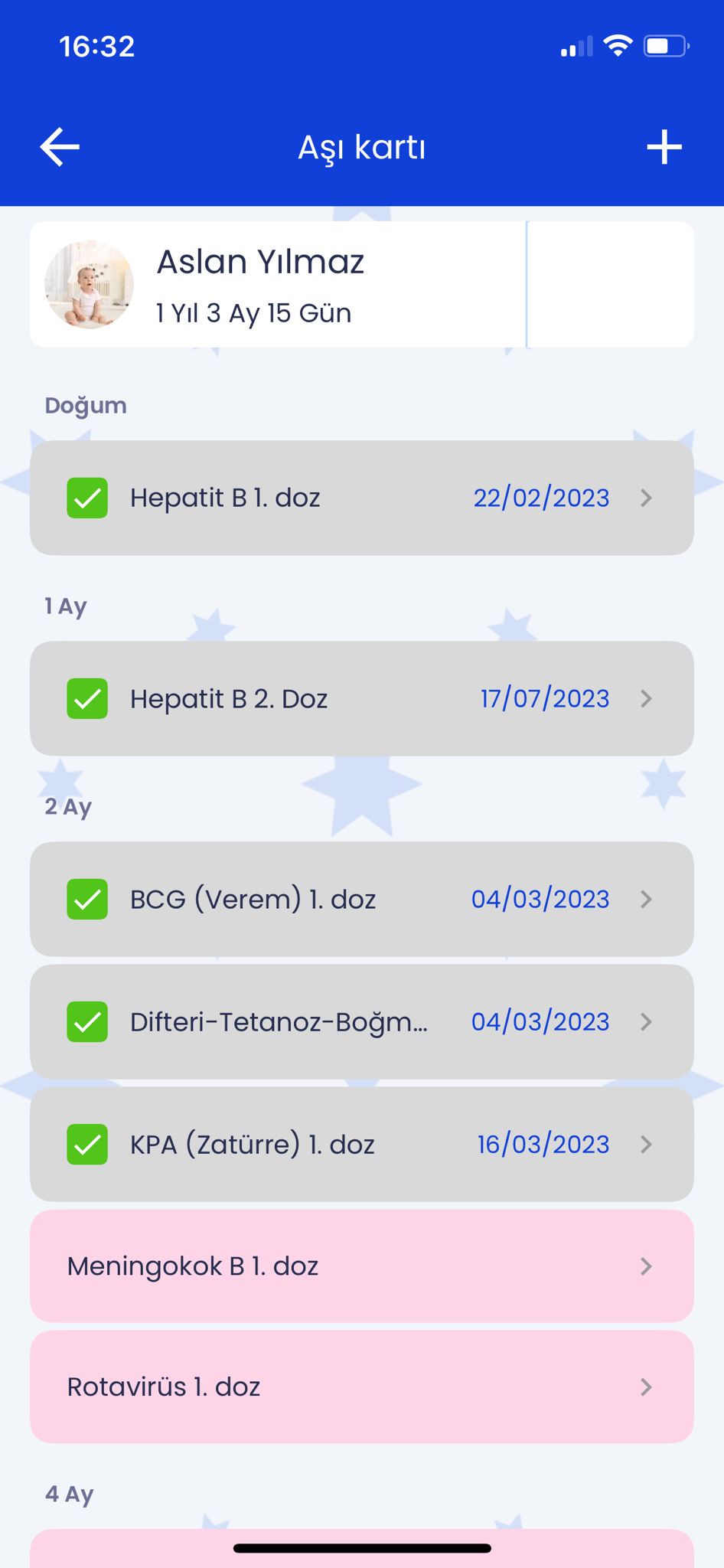
Task: Open Aslan Yılmaz profile card
Action: [x=260, y=285]
